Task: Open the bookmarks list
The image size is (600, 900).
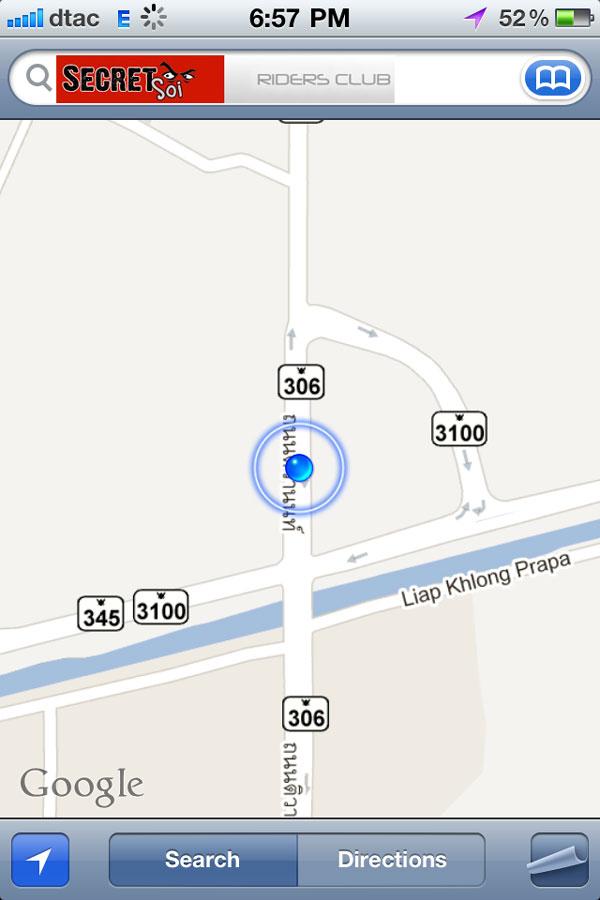Action: (x=552, y=79)
